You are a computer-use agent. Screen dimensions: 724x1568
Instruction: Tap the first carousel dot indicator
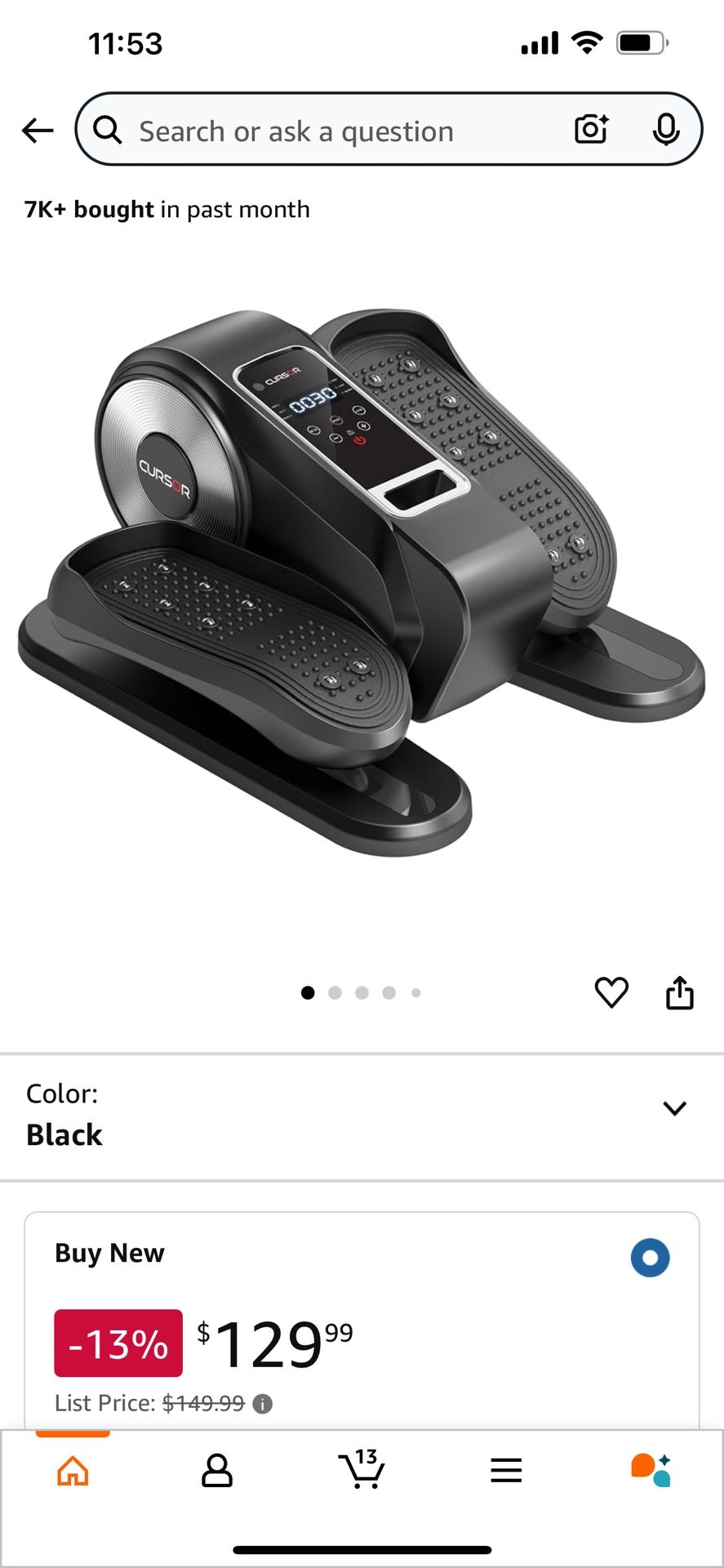pyautogui.click(x=308, y=992)
